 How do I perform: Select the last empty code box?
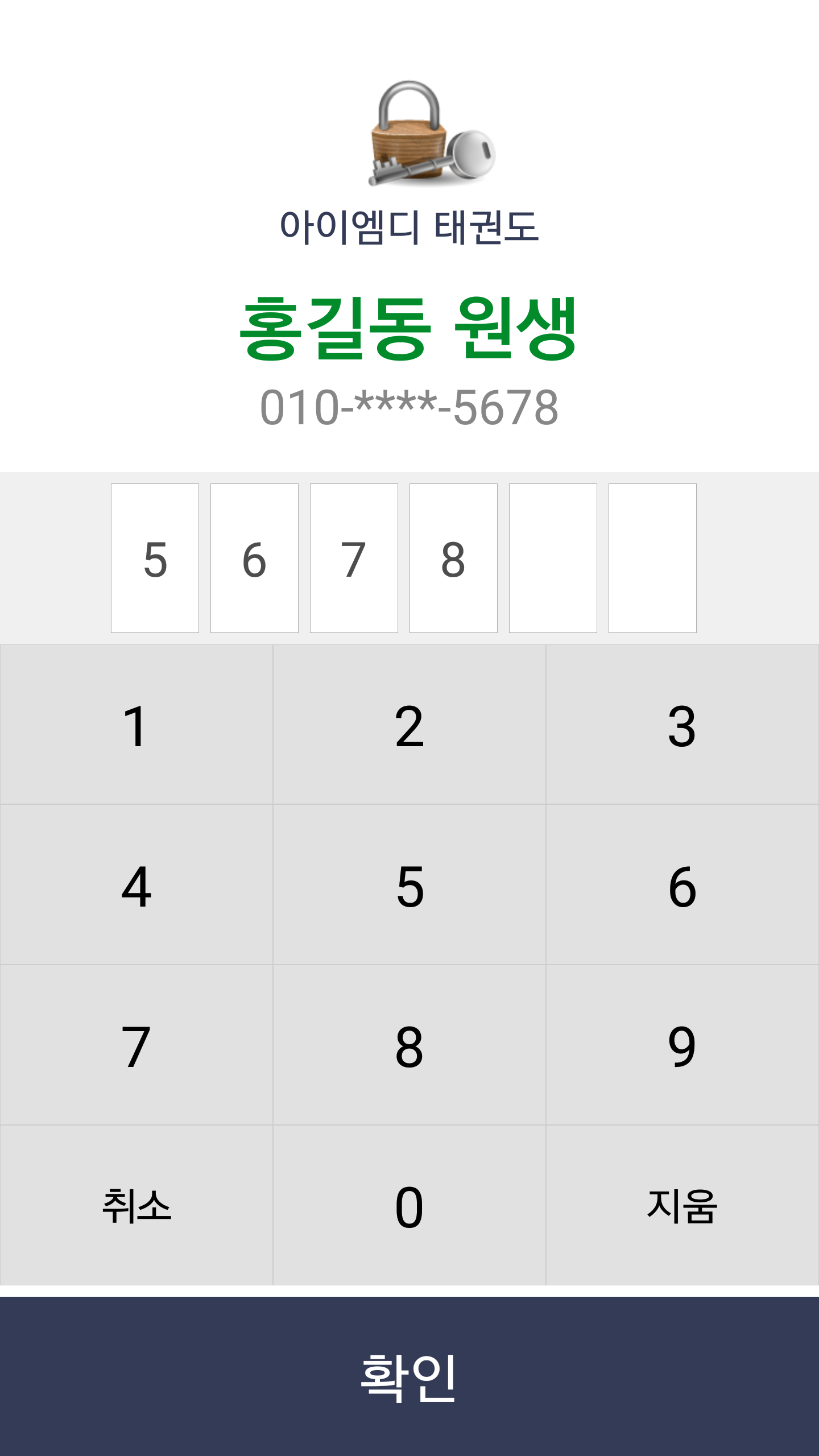652,558
